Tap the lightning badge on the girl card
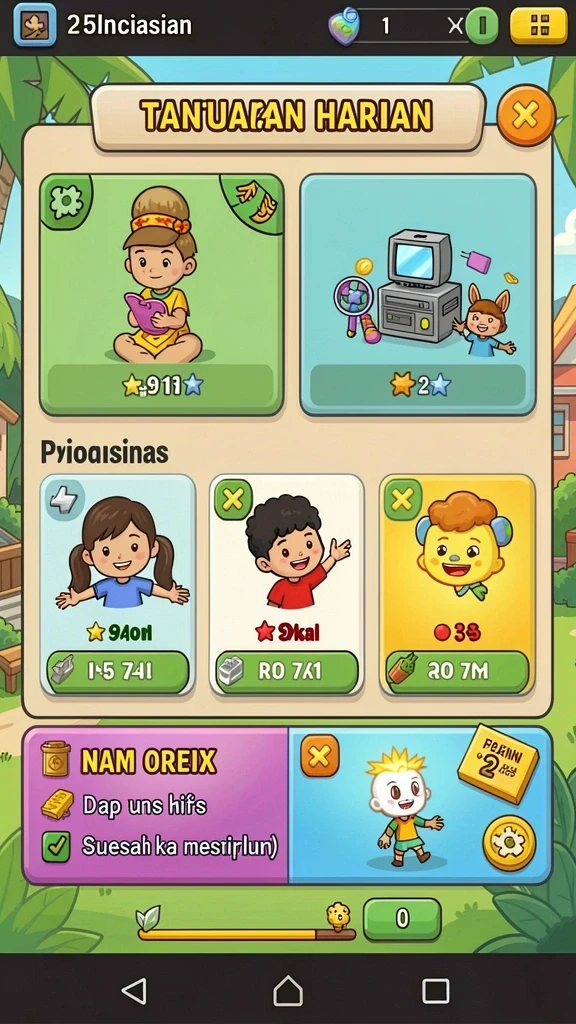Image resolution: width=576 pixels, height=1024 pixels. (x=64, y=501)
